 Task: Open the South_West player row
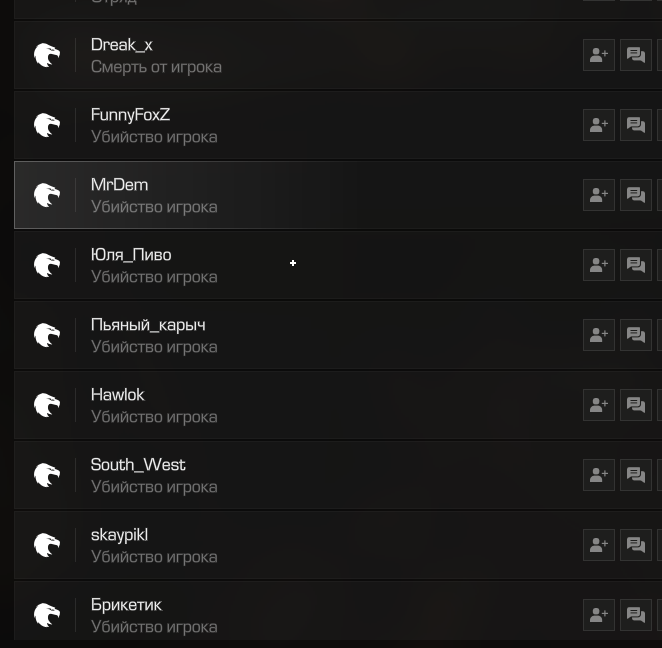pyautogui.click(x=300, y=475)
